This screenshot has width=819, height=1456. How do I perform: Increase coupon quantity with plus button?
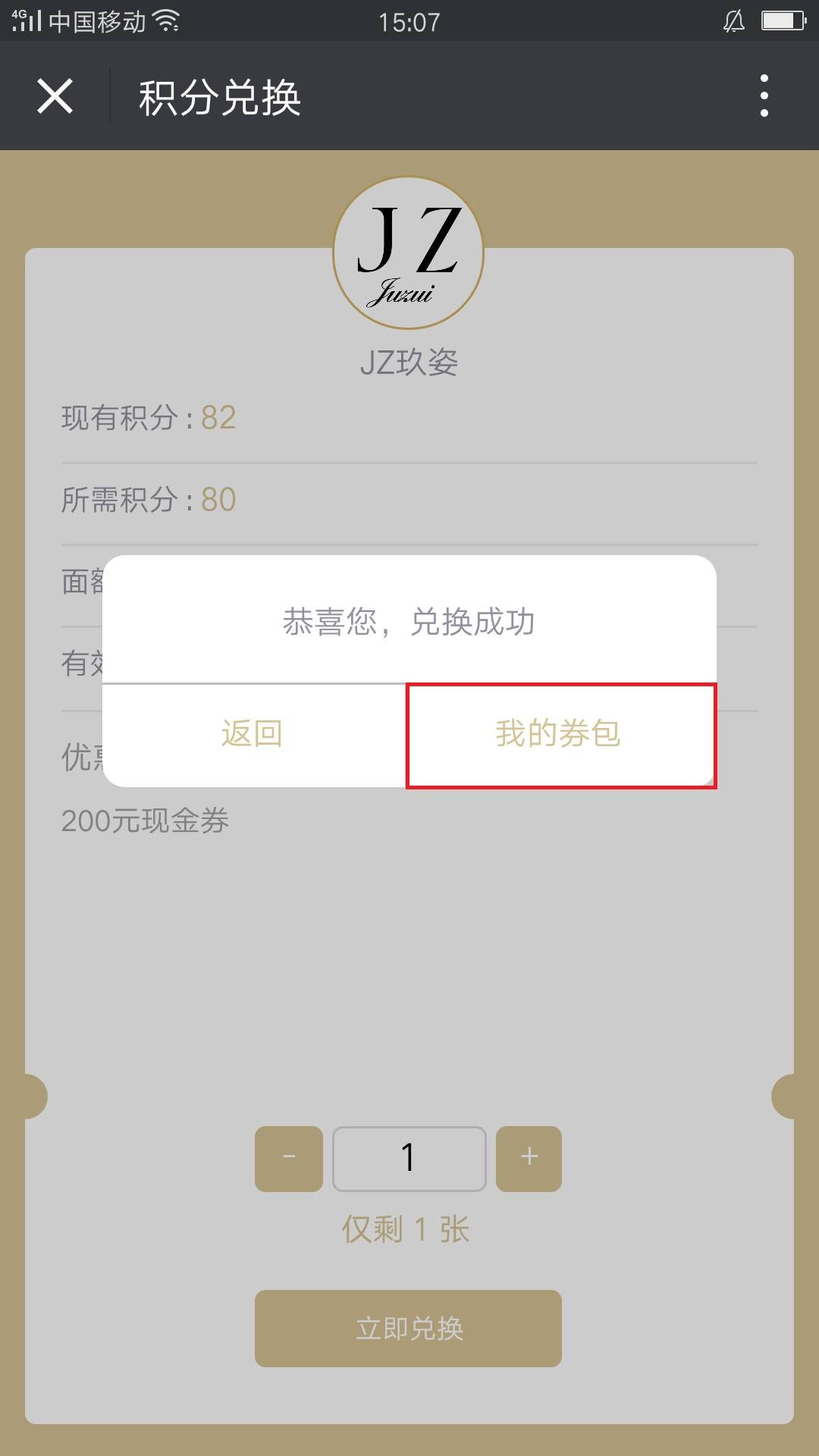pyautogui.click(x=529, y=1158)
